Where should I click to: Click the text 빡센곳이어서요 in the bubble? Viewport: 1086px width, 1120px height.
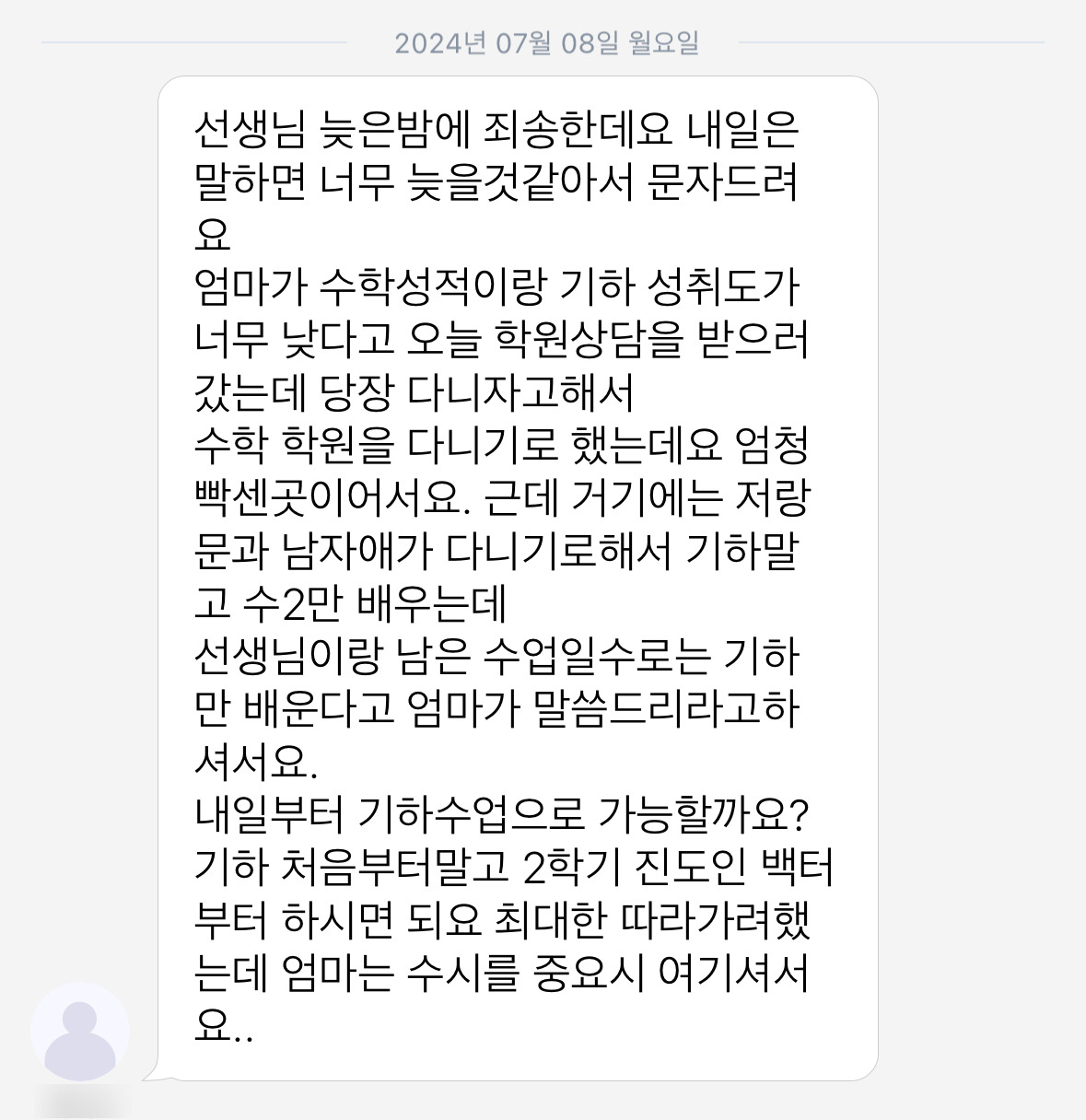(x=322, y=499)
